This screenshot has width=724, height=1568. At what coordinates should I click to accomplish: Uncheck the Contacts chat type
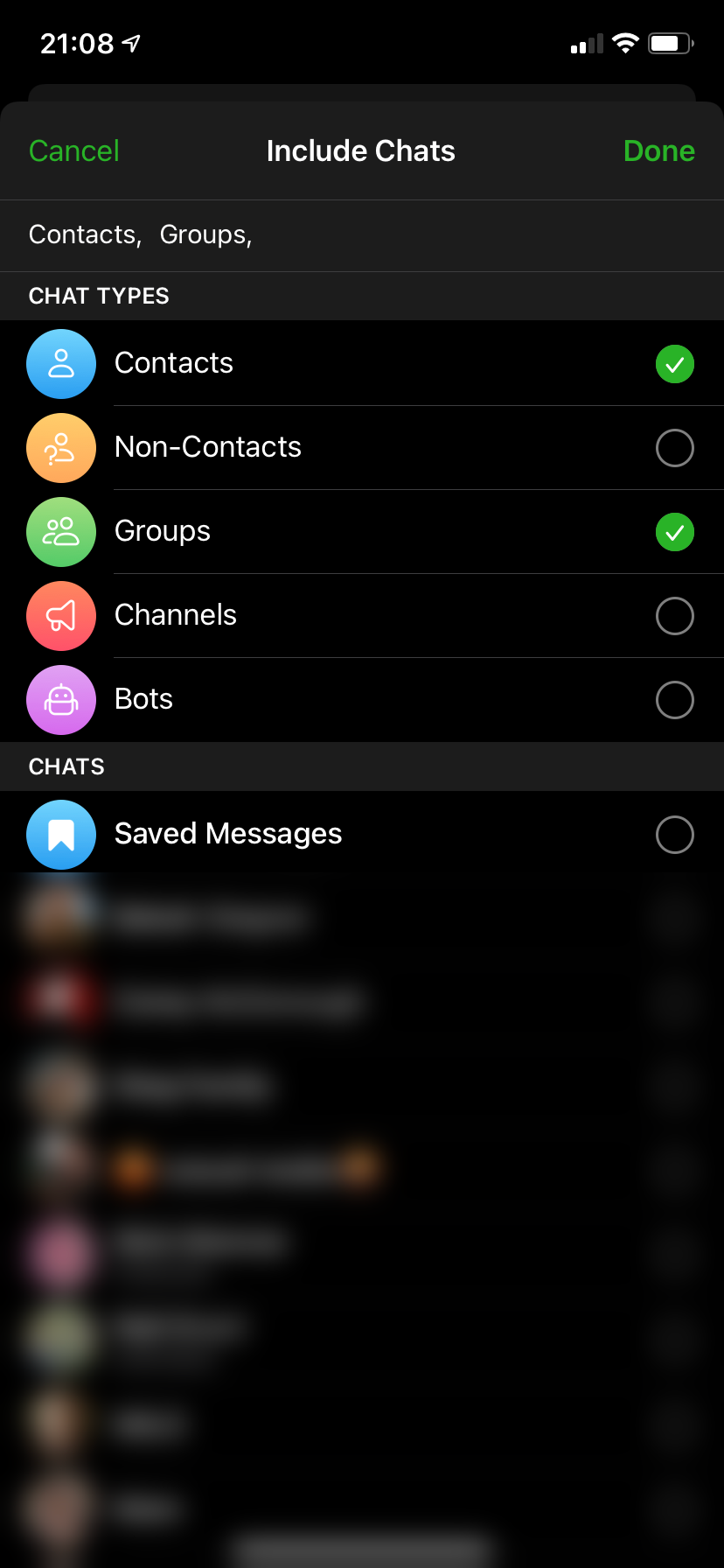coord(674,364)
